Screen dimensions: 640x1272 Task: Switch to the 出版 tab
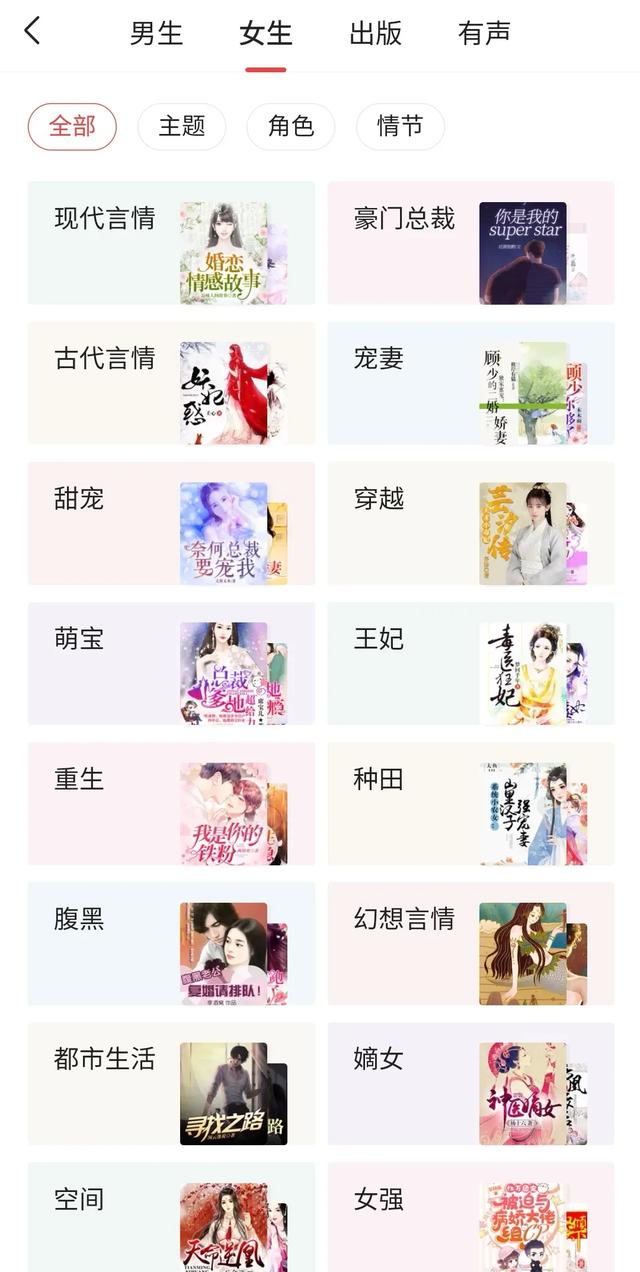pos(375,33)
